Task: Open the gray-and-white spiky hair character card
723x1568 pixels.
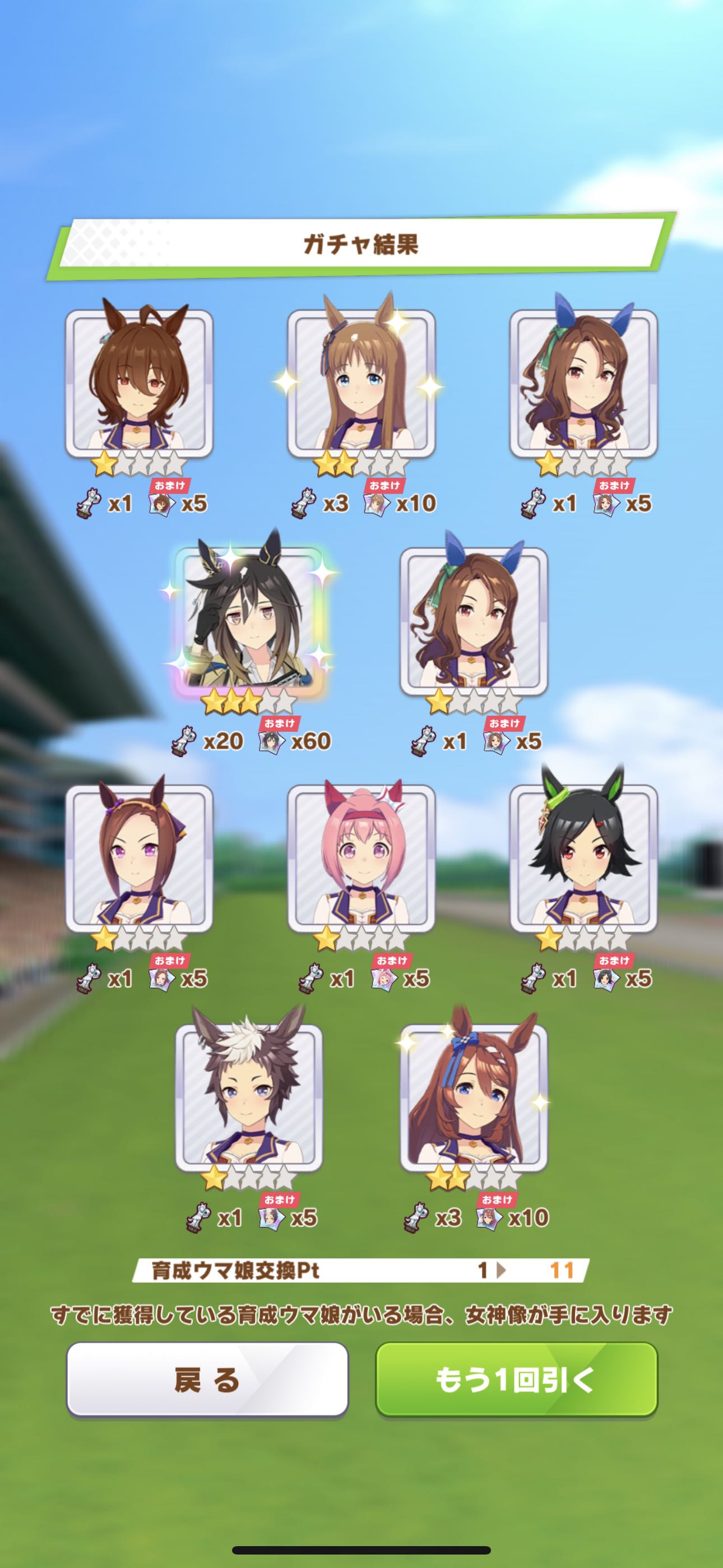Action: coord(249,1097)
